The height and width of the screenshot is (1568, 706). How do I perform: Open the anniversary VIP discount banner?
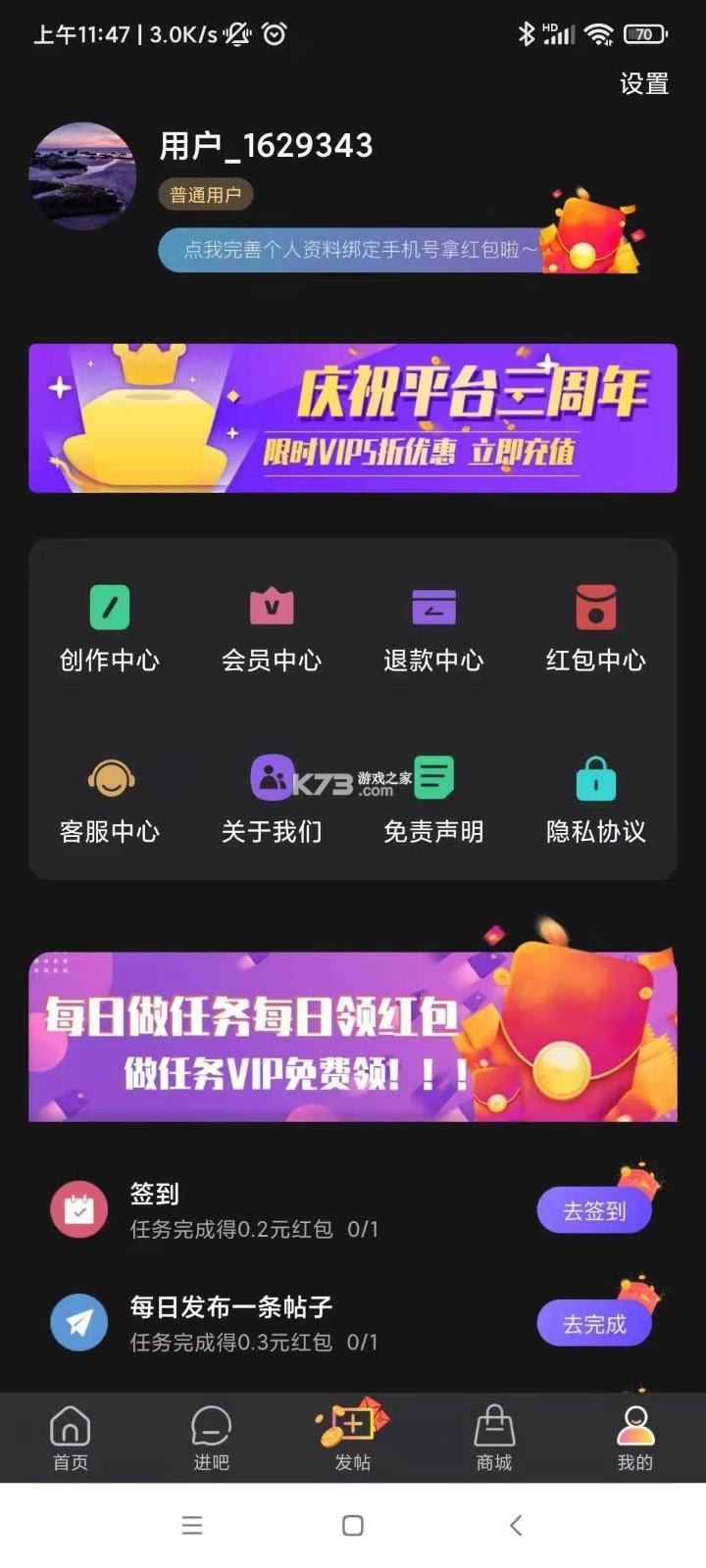353,417
